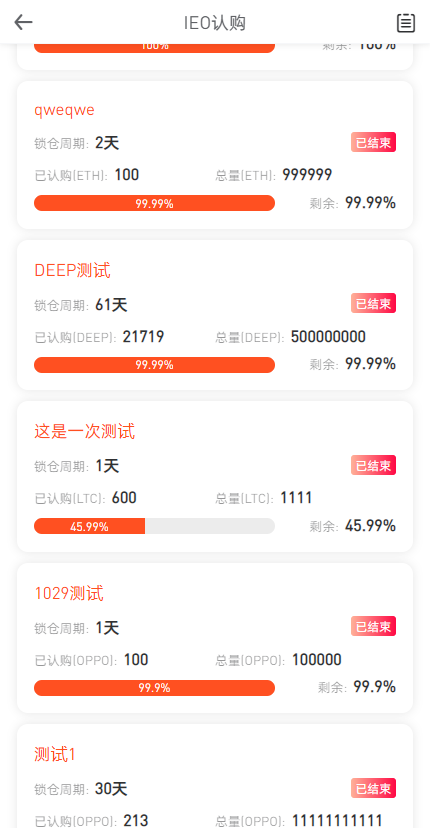Screen dimensions: 430x828
Task: Open the qweqwe IEO card
Action: 215,155
